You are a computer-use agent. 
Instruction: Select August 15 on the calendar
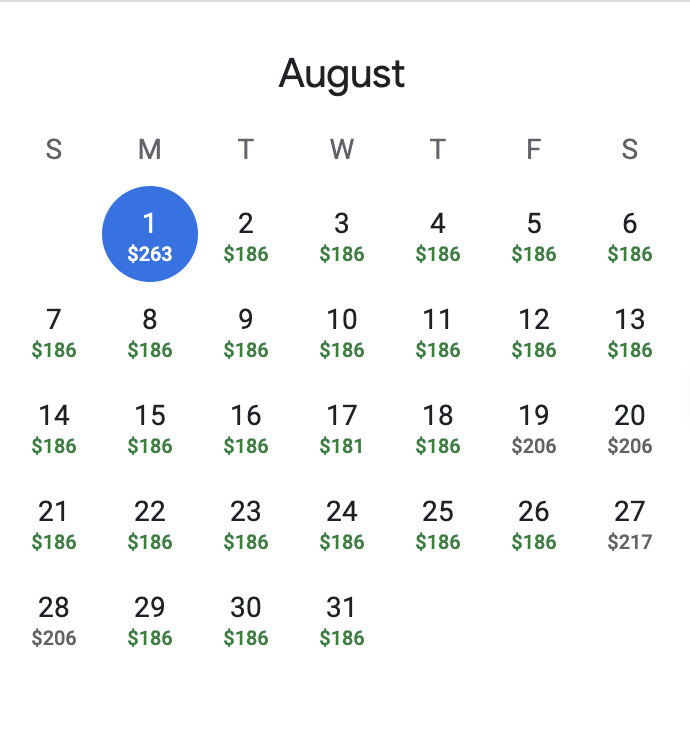(150, 427)
